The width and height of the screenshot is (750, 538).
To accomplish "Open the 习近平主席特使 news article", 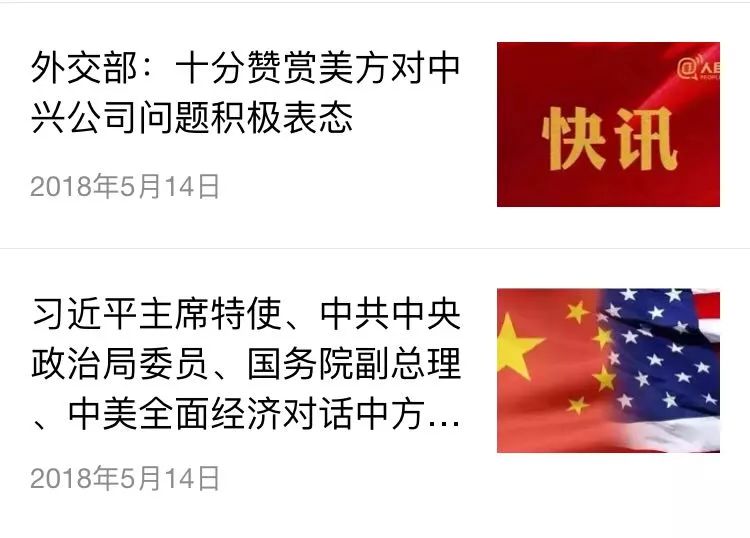I will (246, 365).
